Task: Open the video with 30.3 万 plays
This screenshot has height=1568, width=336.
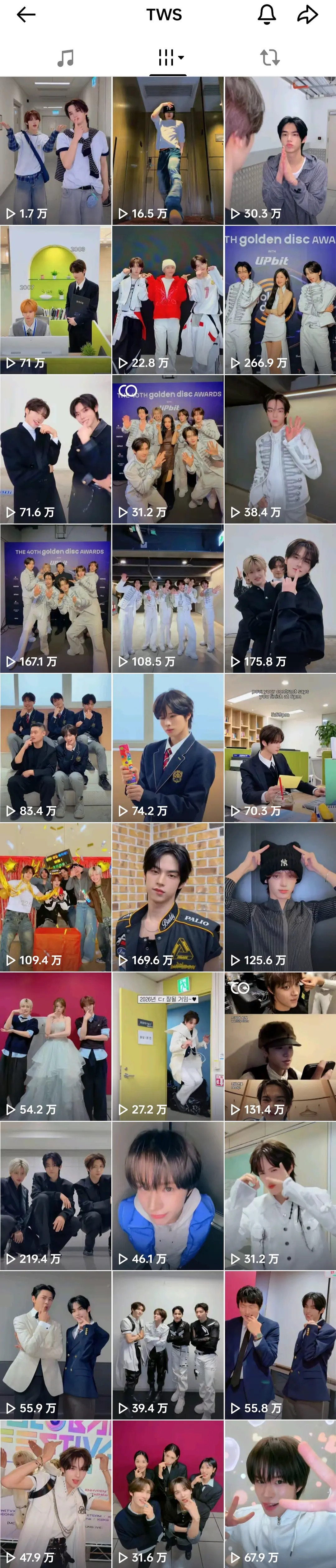Action: 280,150
